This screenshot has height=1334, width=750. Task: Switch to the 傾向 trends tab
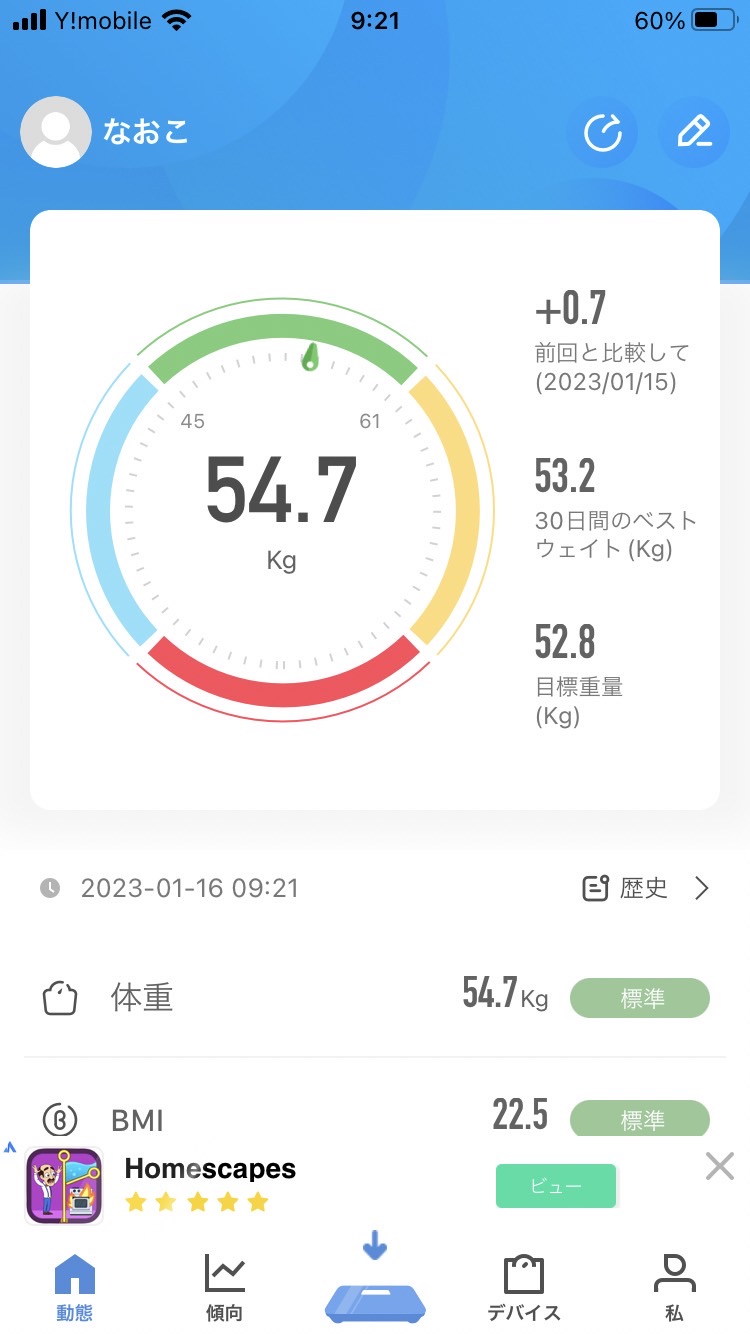tap(225, 1288)
